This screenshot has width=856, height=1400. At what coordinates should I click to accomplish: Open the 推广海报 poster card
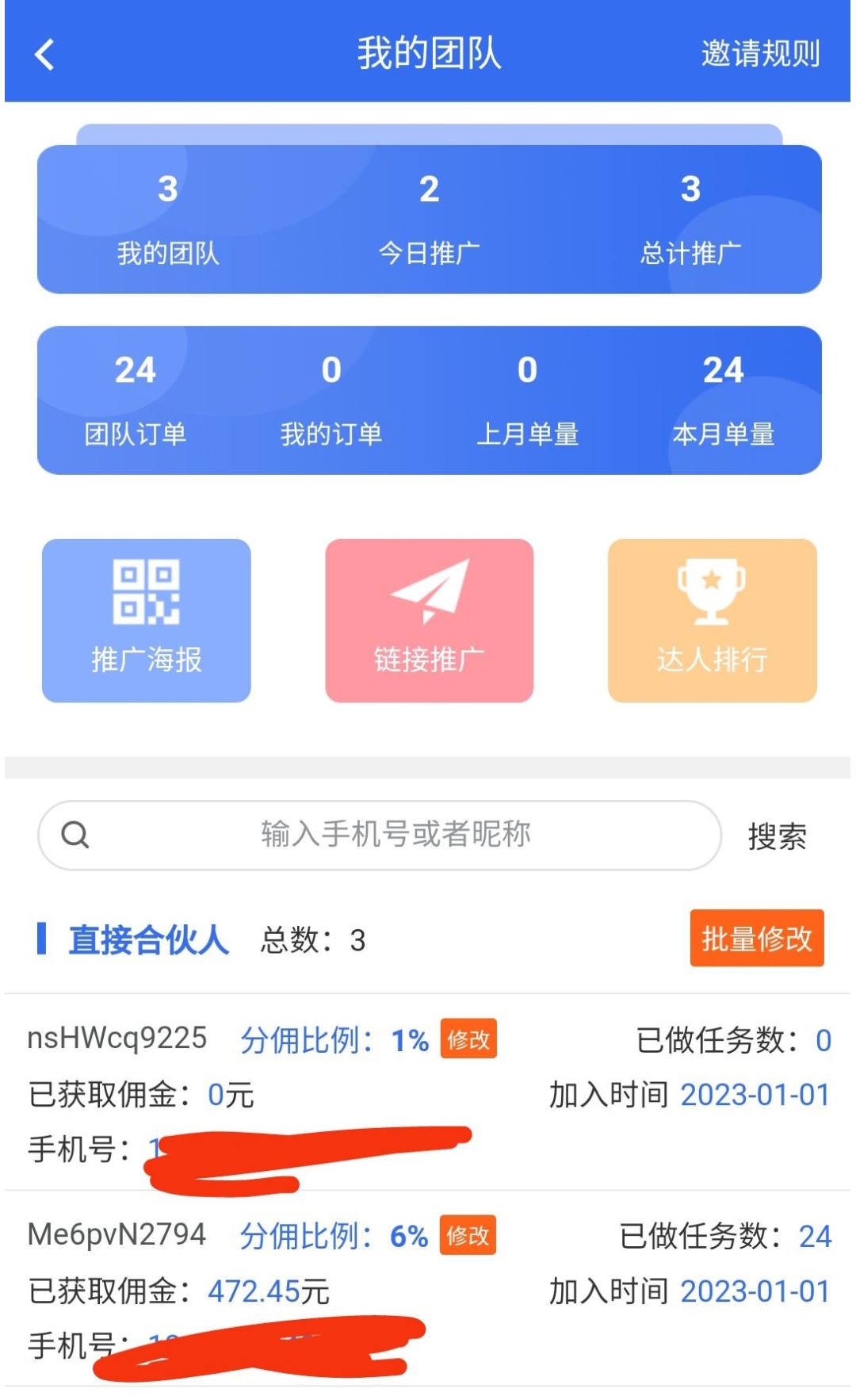point(147,620)
